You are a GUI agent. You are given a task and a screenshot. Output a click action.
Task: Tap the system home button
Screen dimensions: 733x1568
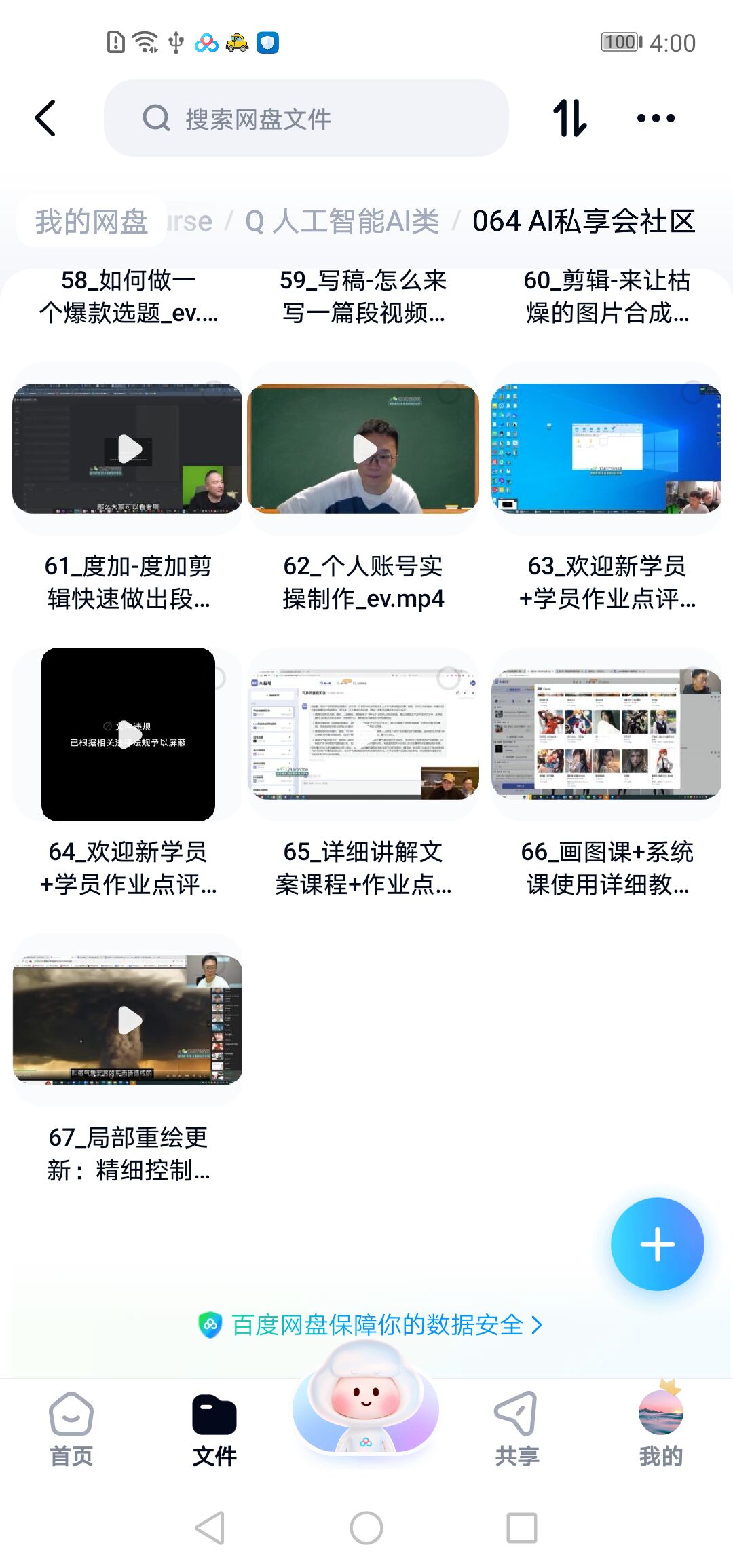[x=366, y=1529]
